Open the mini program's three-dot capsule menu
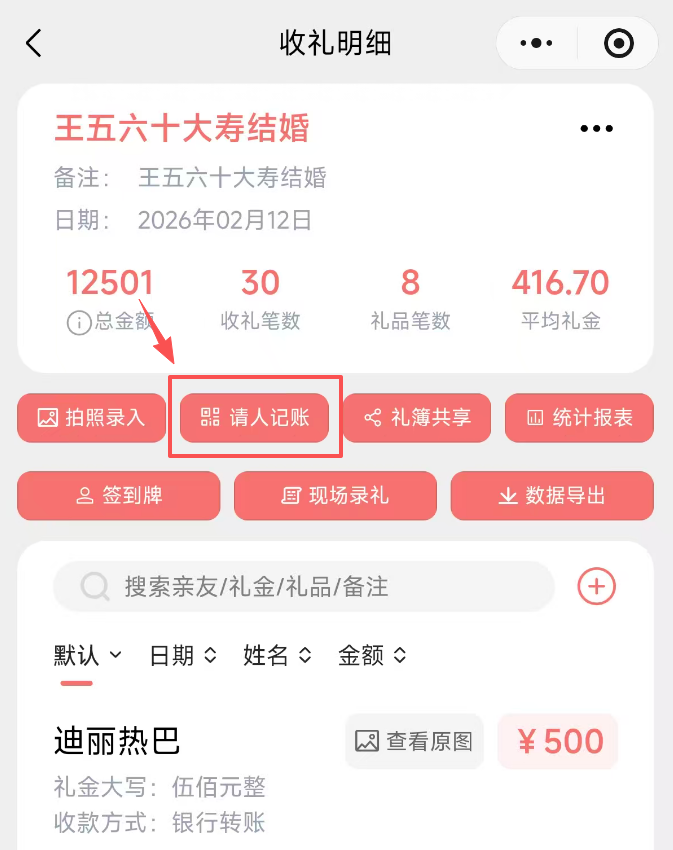This screenshot has width=673, height=850. tap(536, 43)
